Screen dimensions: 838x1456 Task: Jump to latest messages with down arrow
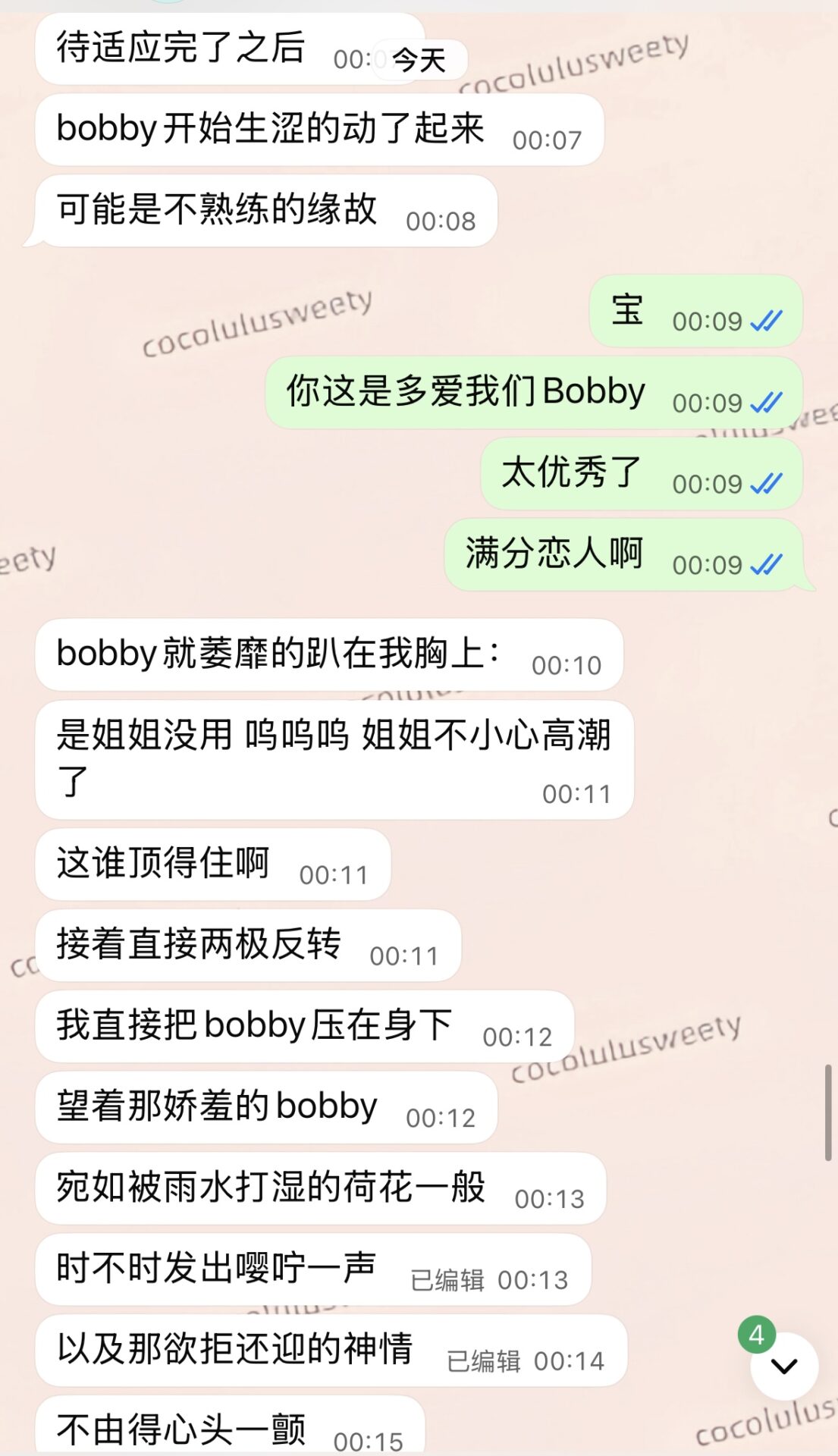tap(784, 1367)
